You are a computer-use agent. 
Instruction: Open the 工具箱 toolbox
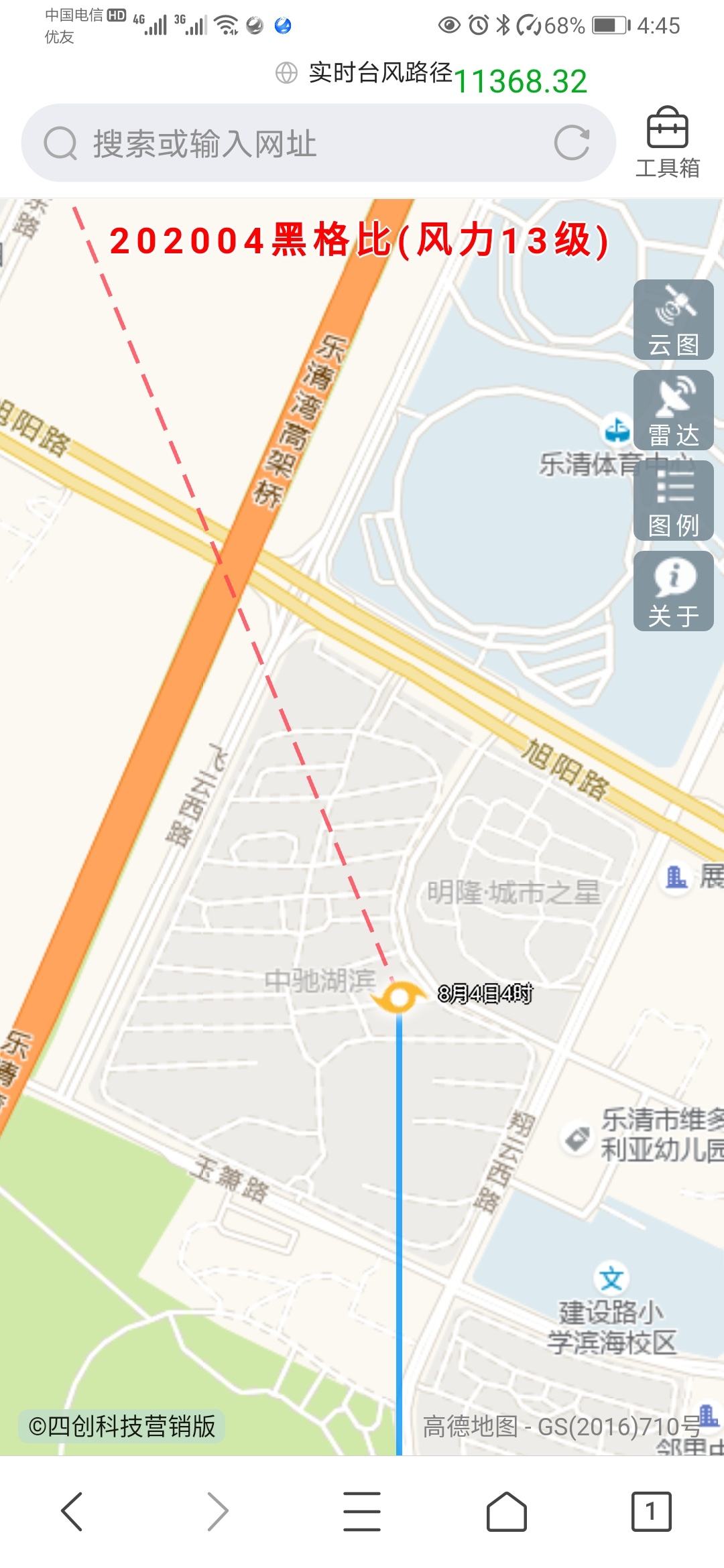(x=668, y=143)
